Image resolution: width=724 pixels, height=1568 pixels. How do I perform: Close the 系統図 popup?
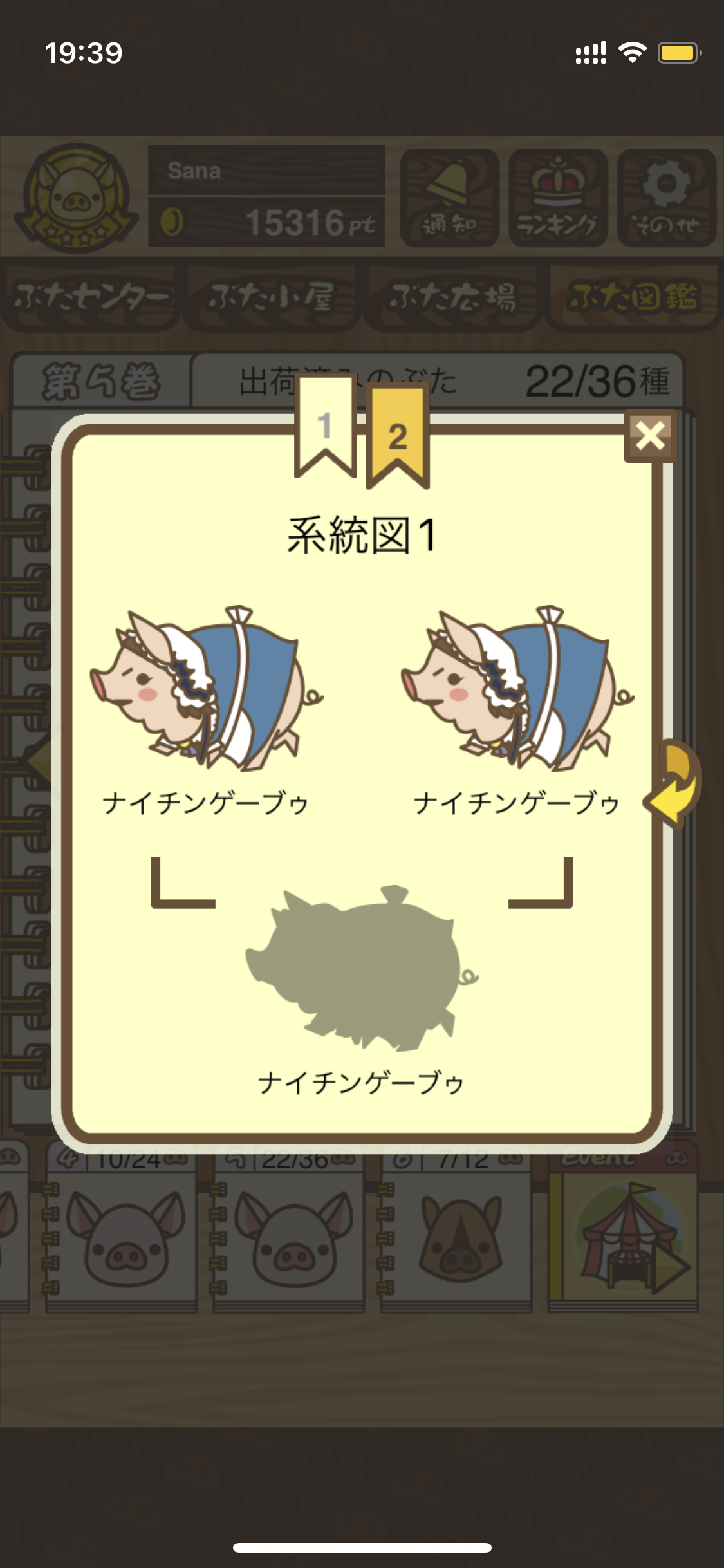coord(650,436)
